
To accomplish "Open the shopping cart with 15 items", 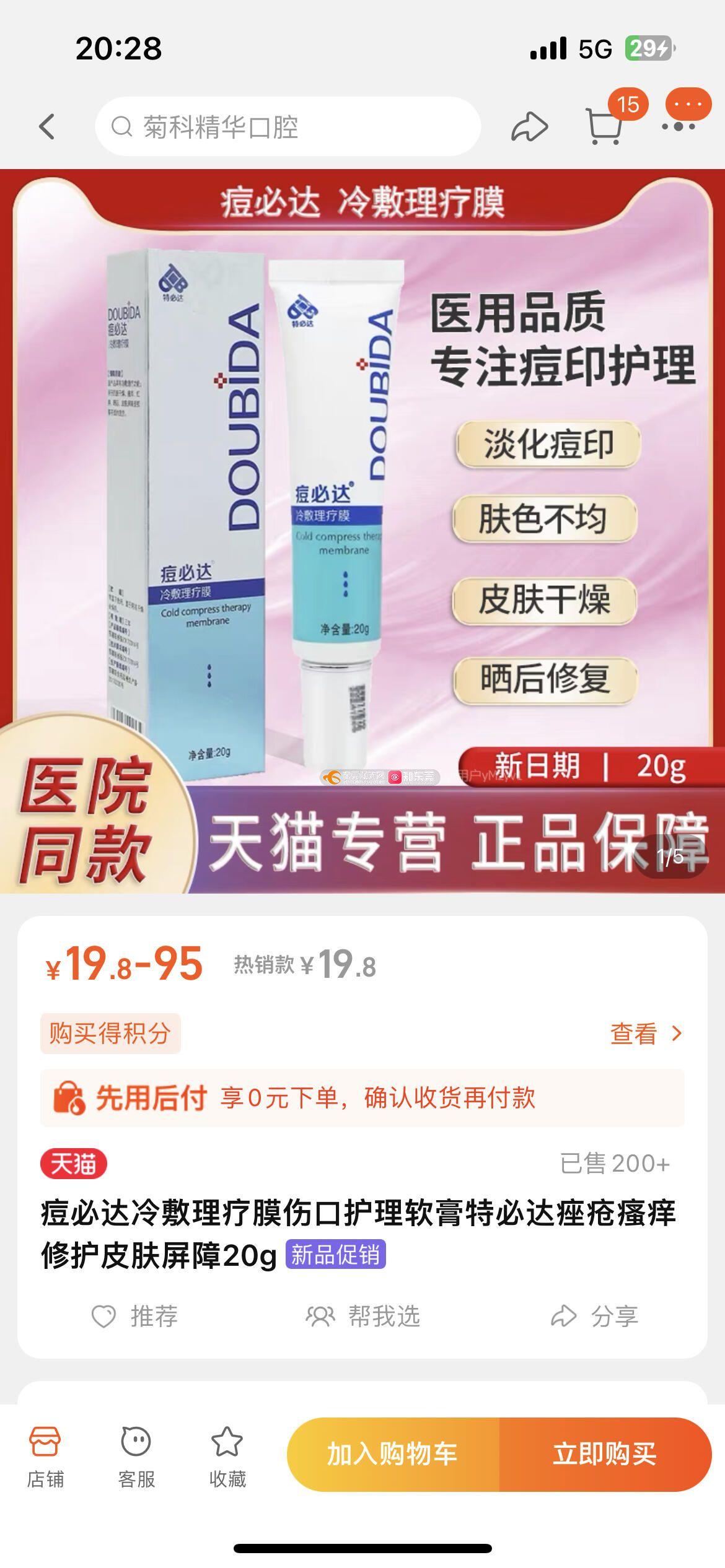I will [x=604, y=126].
